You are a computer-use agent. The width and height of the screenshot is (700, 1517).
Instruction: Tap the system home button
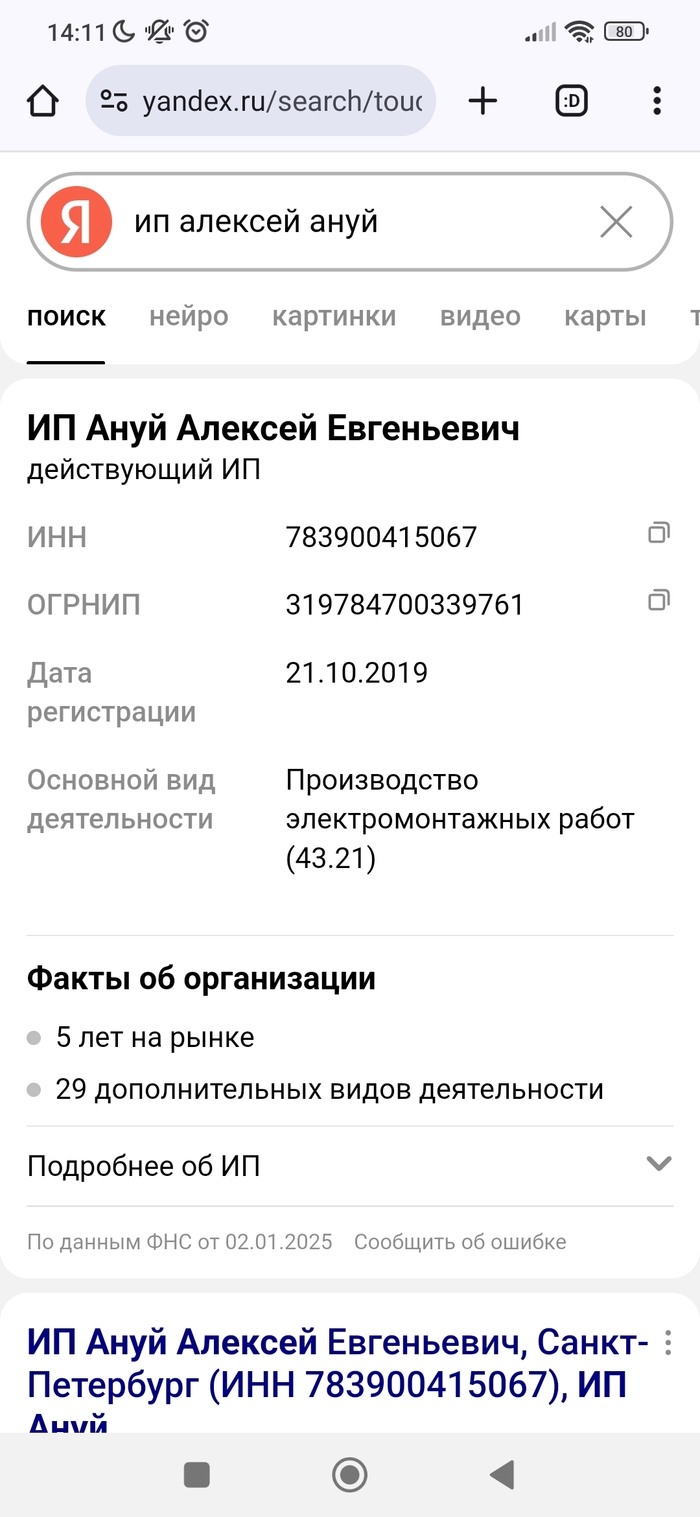350,1474
